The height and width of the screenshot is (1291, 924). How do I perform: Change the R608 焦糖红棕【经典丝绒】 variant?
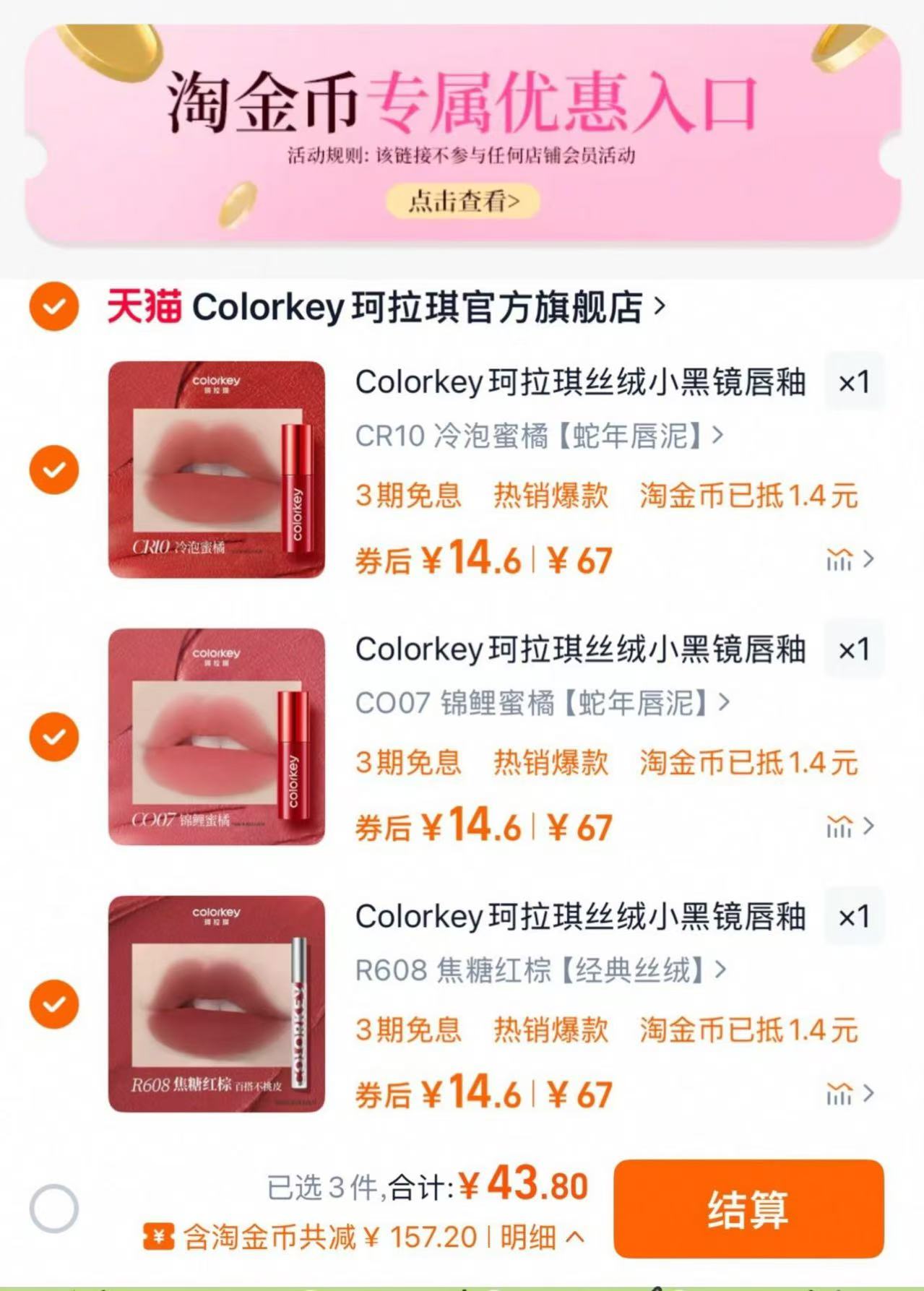(540, 970)
